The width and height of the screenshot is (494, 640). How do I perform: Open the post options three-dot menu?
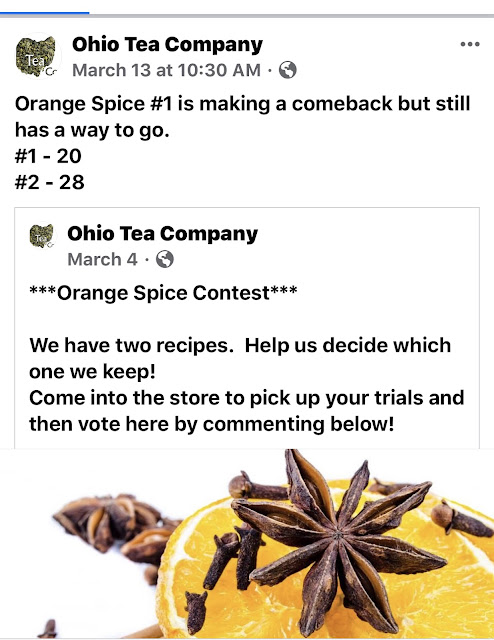pos(470,44)
